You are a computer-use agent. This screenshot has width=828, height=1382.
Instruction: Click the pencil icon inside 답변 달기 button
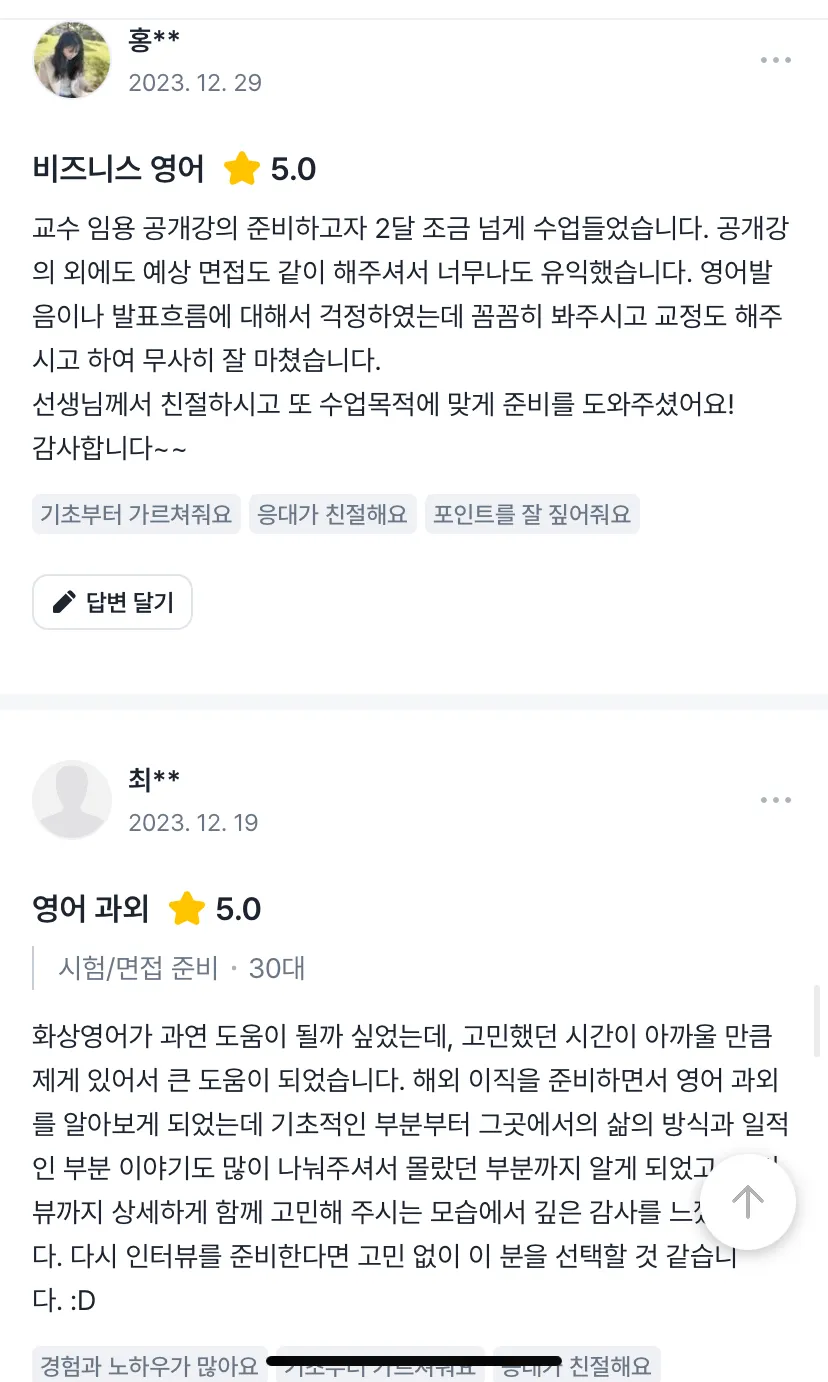point(64,602)
